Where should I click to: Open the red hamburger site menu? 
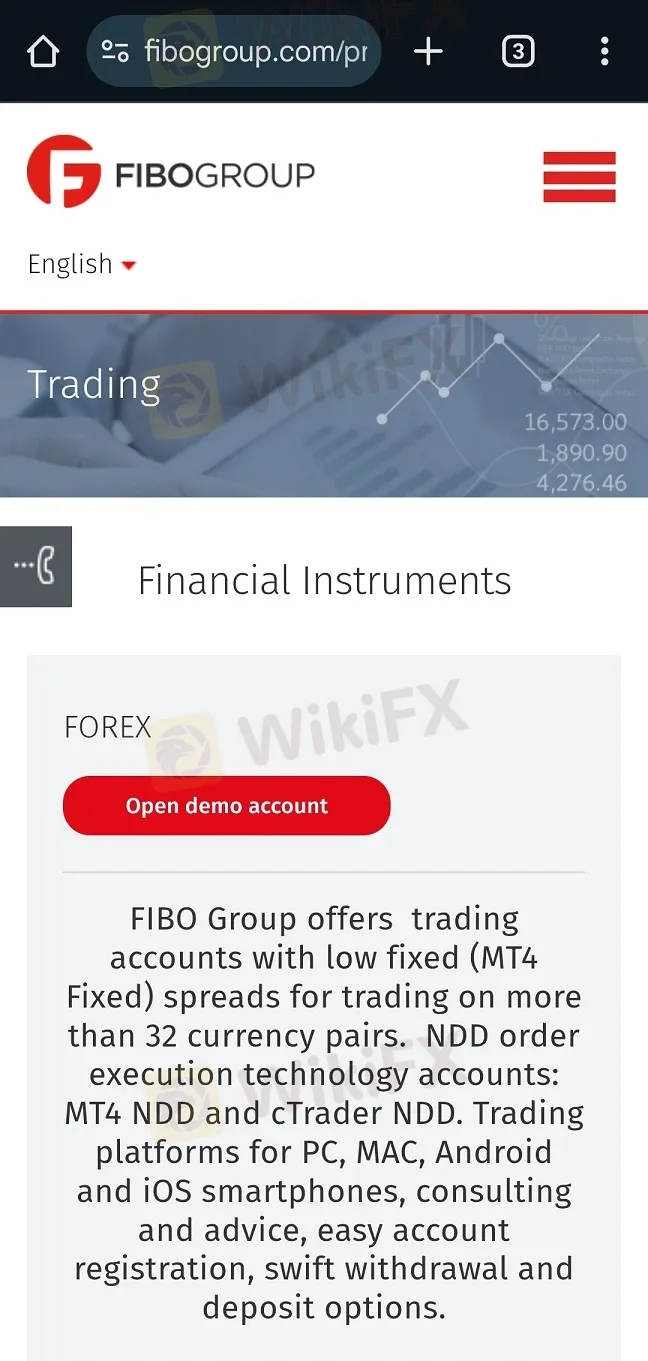579,177
